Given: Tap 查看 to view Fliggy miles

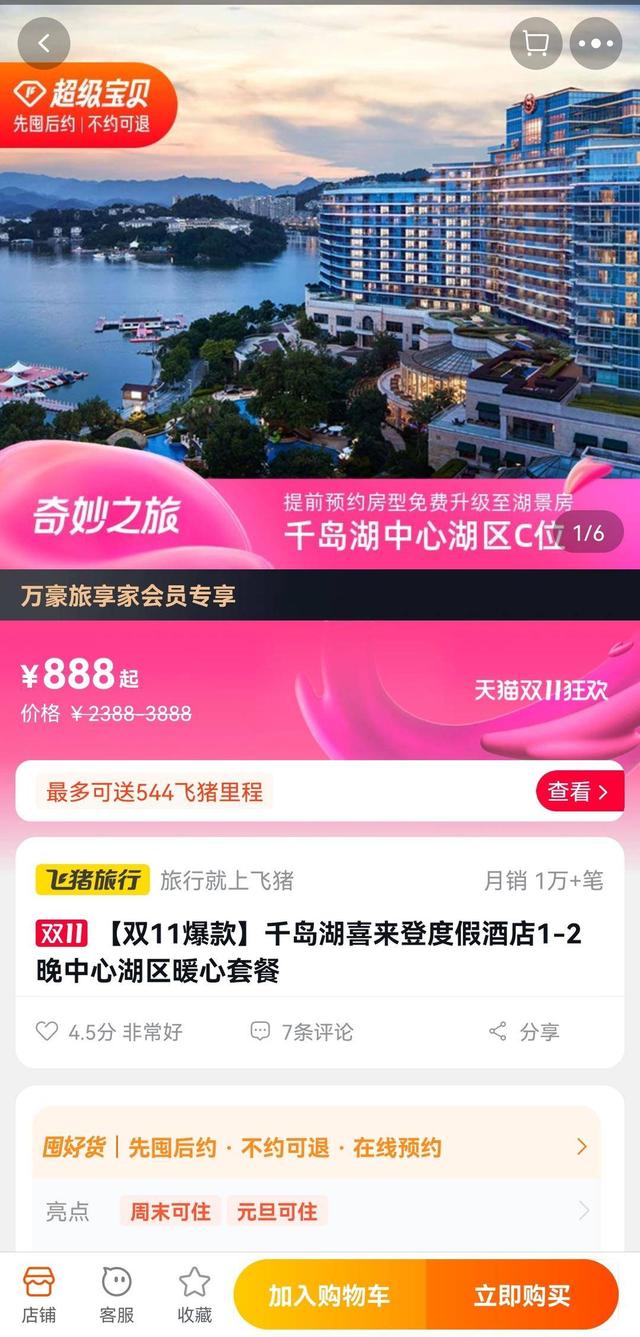Looking at the screenshot, I should [x=579, y=792].
